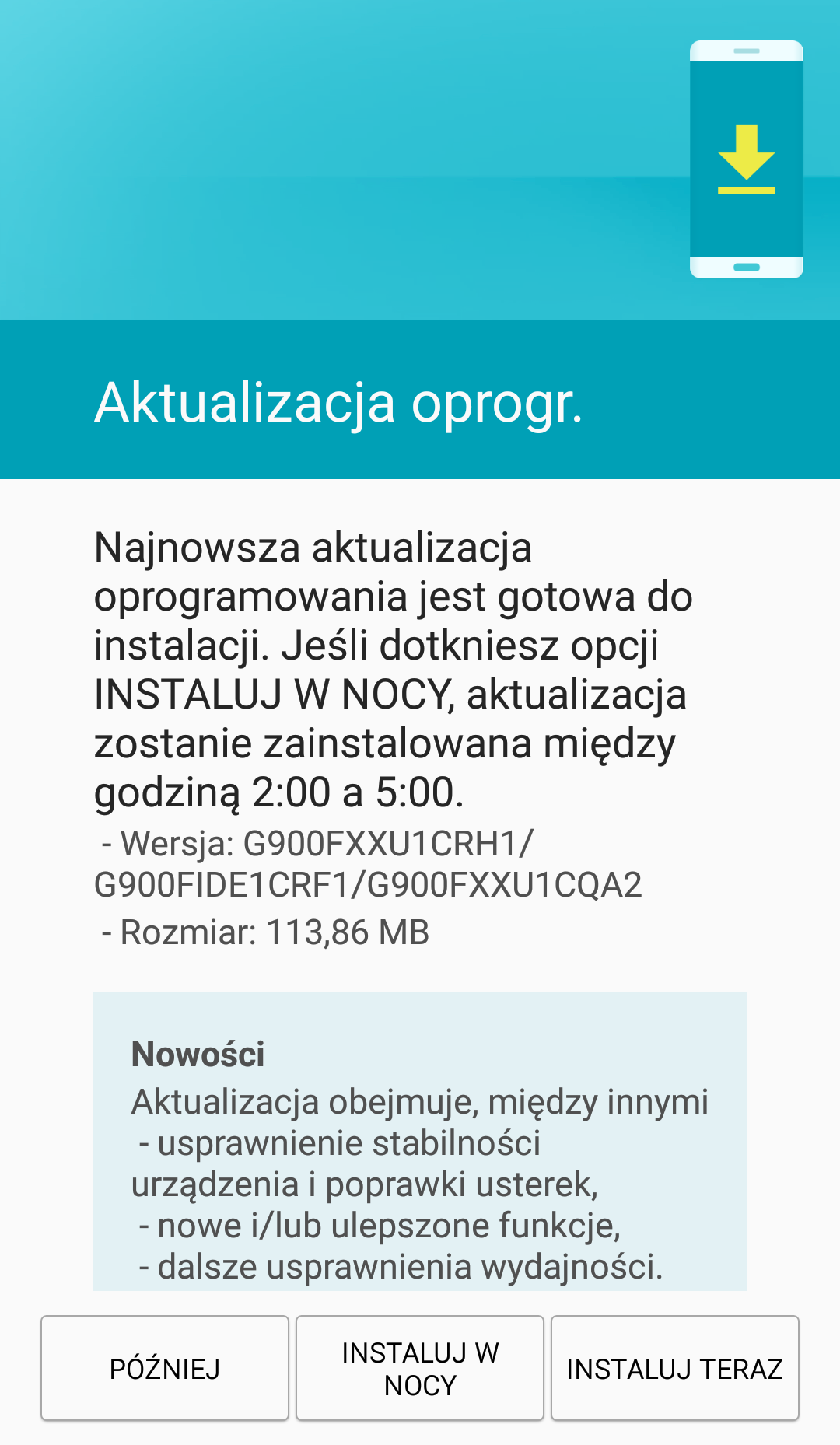Choose INSTALUJ W NOCY option
This screenshot has width=840, height=1445.
coord(420,1368)
